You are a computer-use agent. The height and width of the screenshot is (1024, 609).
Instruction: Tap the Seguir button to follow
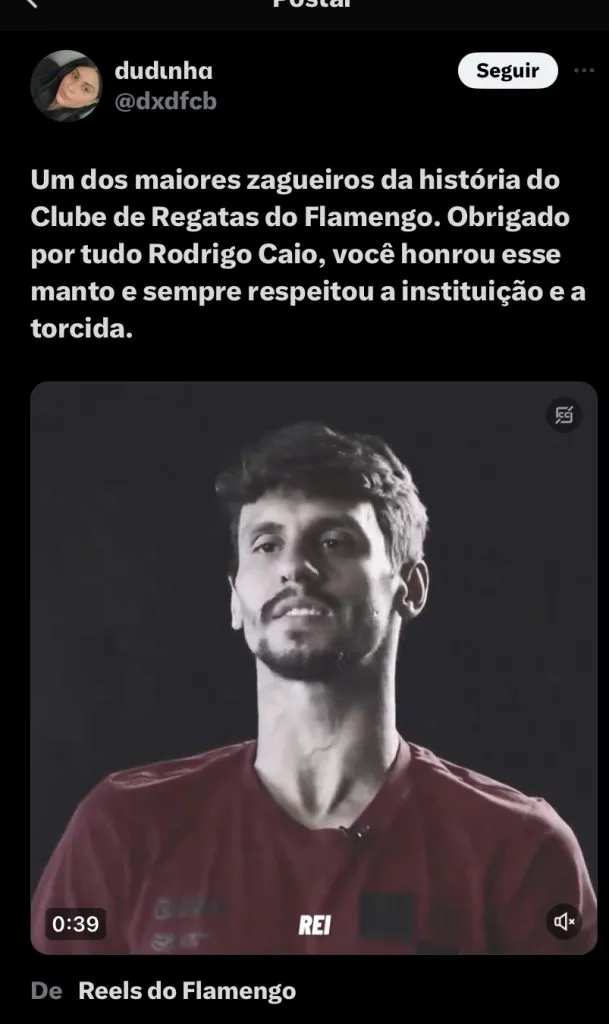click(x=507, y=71)
